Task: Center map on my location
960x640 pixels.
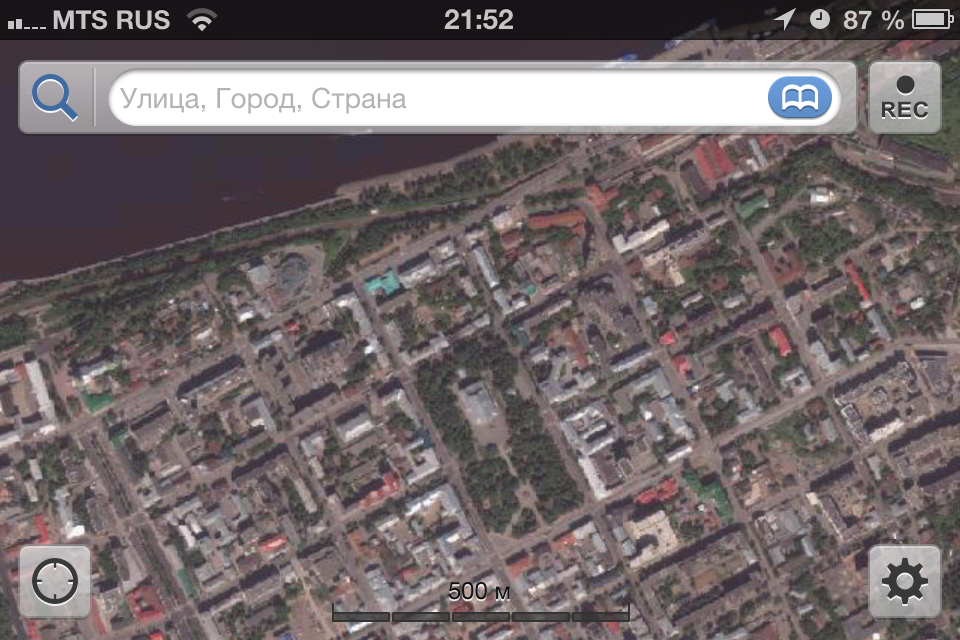Action: [55, 581]
